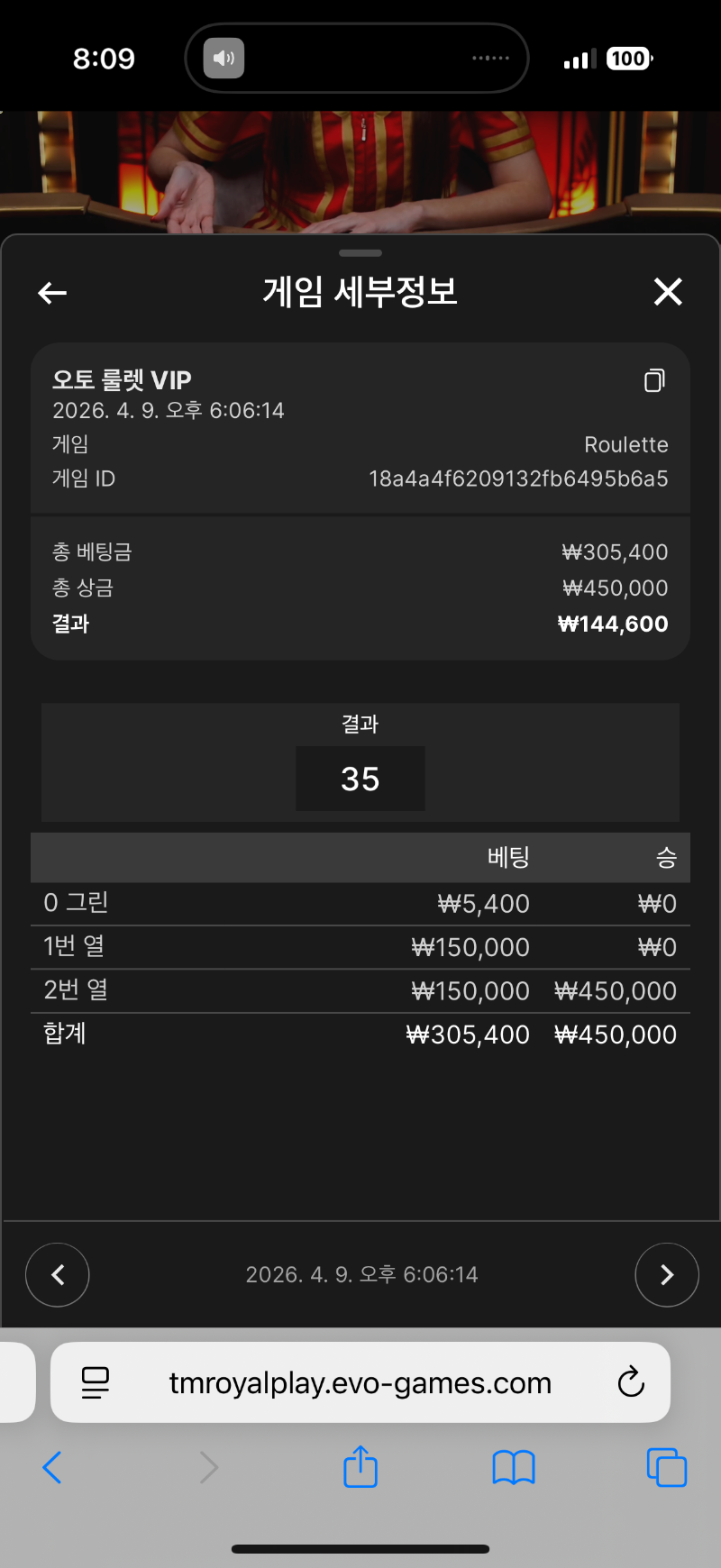Image resolution: width=721 pixels, height=1568 pixels.
Task: Open Safari bookmarks
Action: pyautogui.click(x=514, y=1467)
